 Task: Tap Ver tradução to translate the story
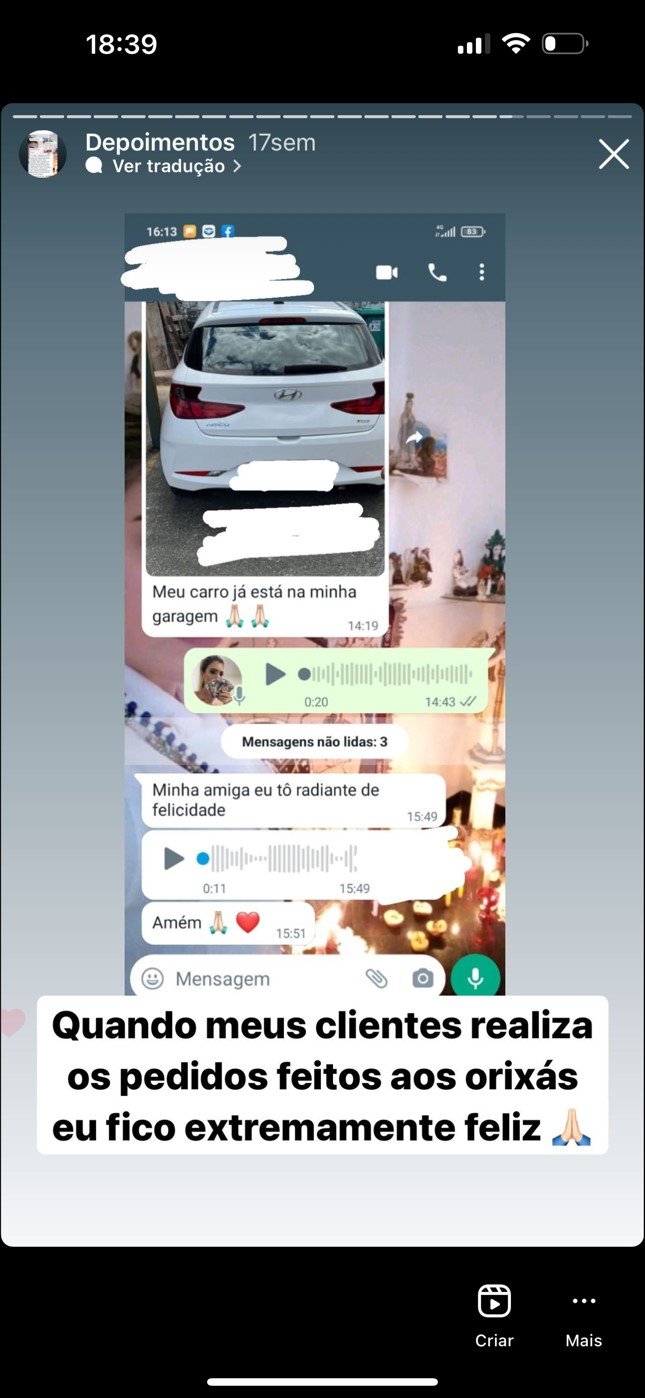pyautogui.click(x=168, y=167)
